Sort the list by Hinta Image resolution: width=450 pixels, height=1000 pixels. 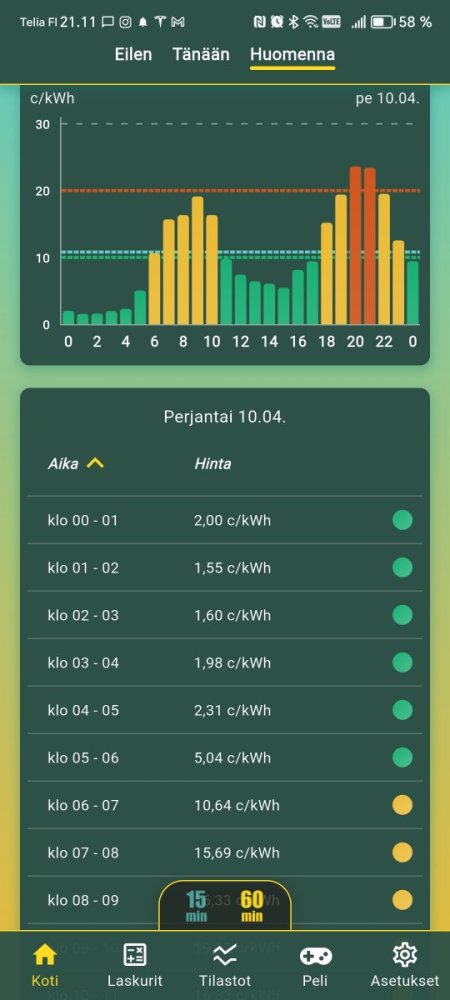213,464
